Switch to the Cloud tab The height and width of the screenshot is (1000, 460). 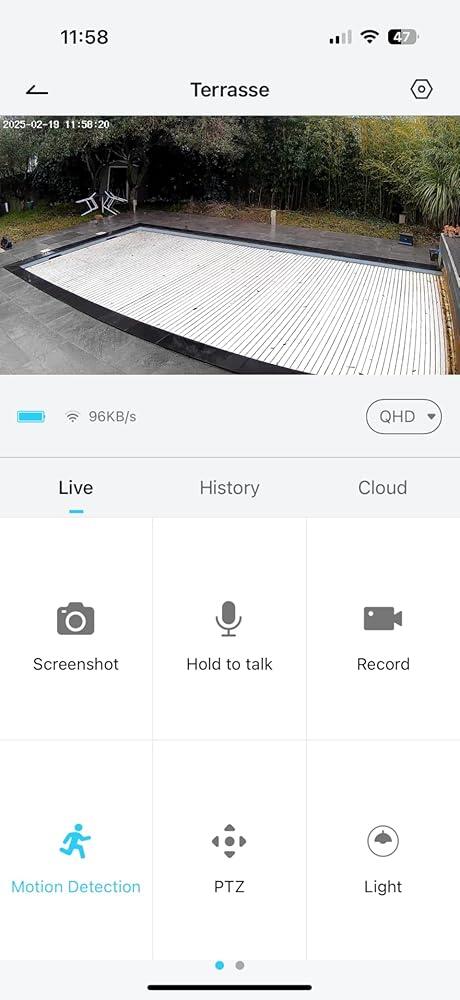point(383,488)
